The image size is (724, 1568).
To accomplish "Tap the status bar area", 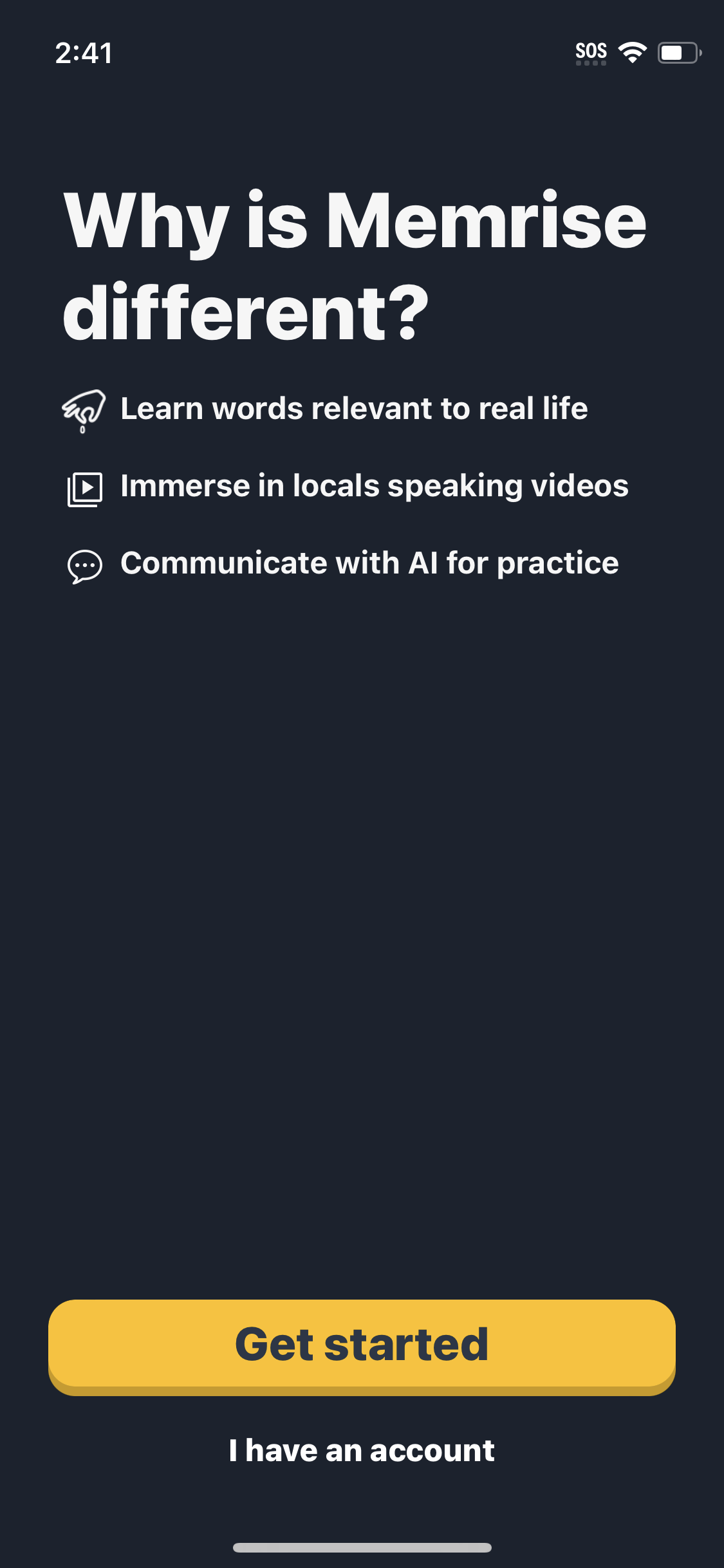I will 362,53.
